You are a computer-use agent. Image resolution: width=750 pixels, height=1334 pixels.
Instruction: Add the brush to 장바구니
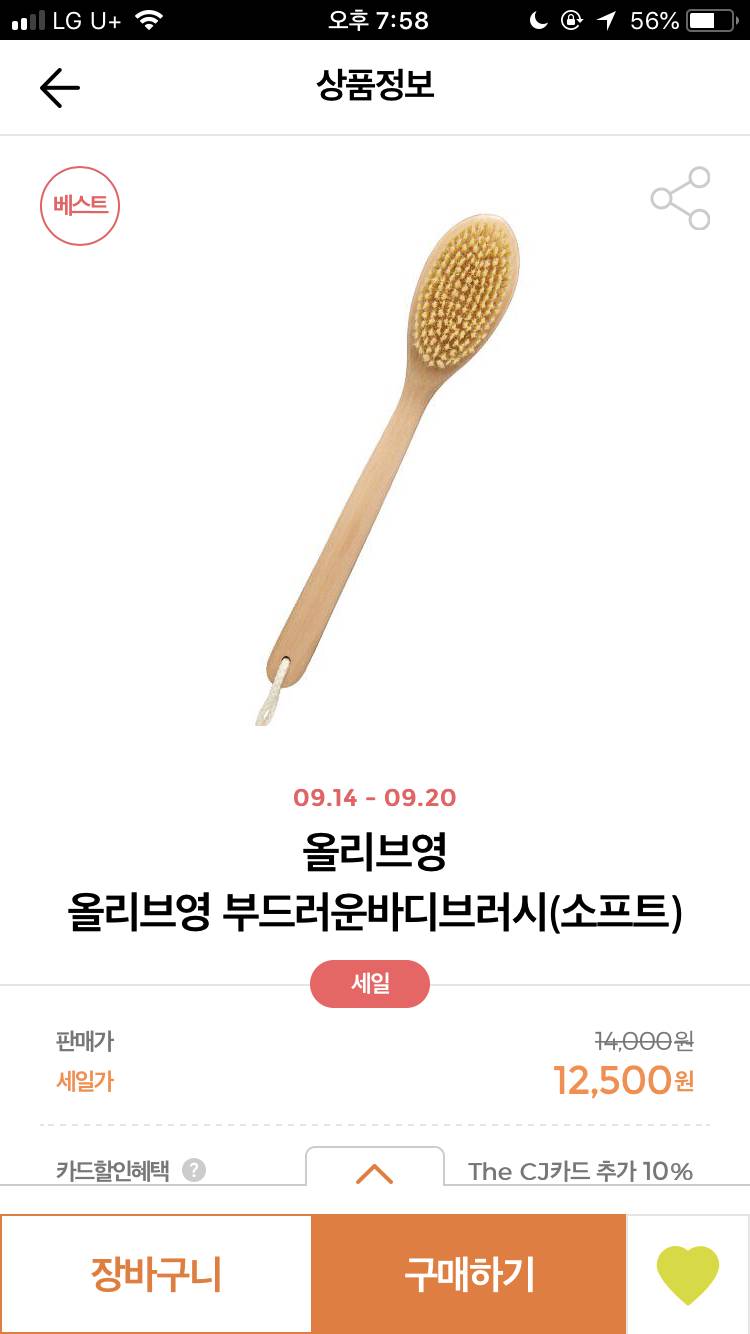coord(156,1274)
